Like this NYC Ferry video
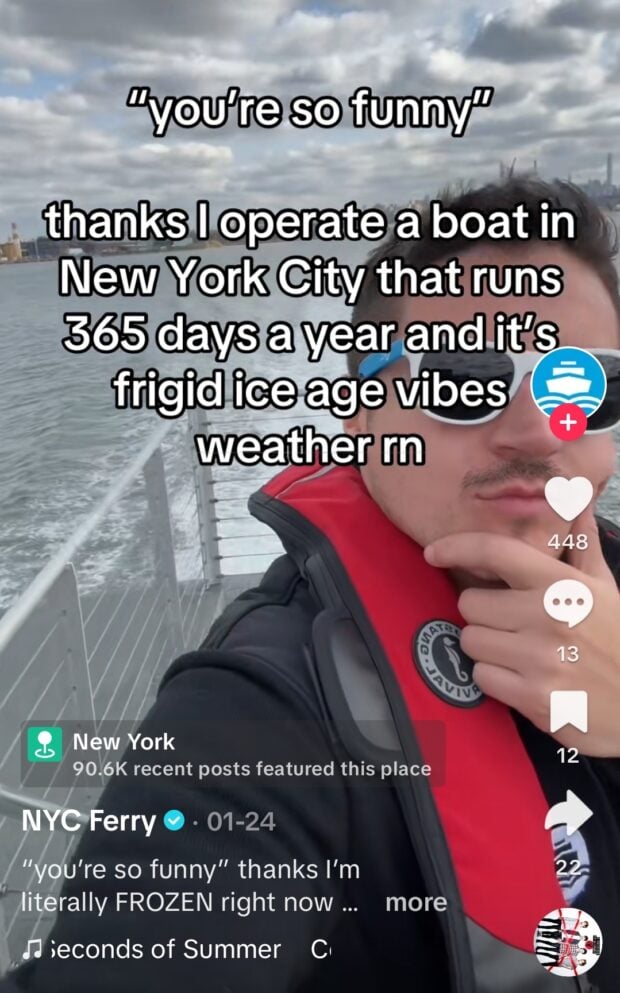Viewport: 620px width, 993px height. (x=569, y=499)
